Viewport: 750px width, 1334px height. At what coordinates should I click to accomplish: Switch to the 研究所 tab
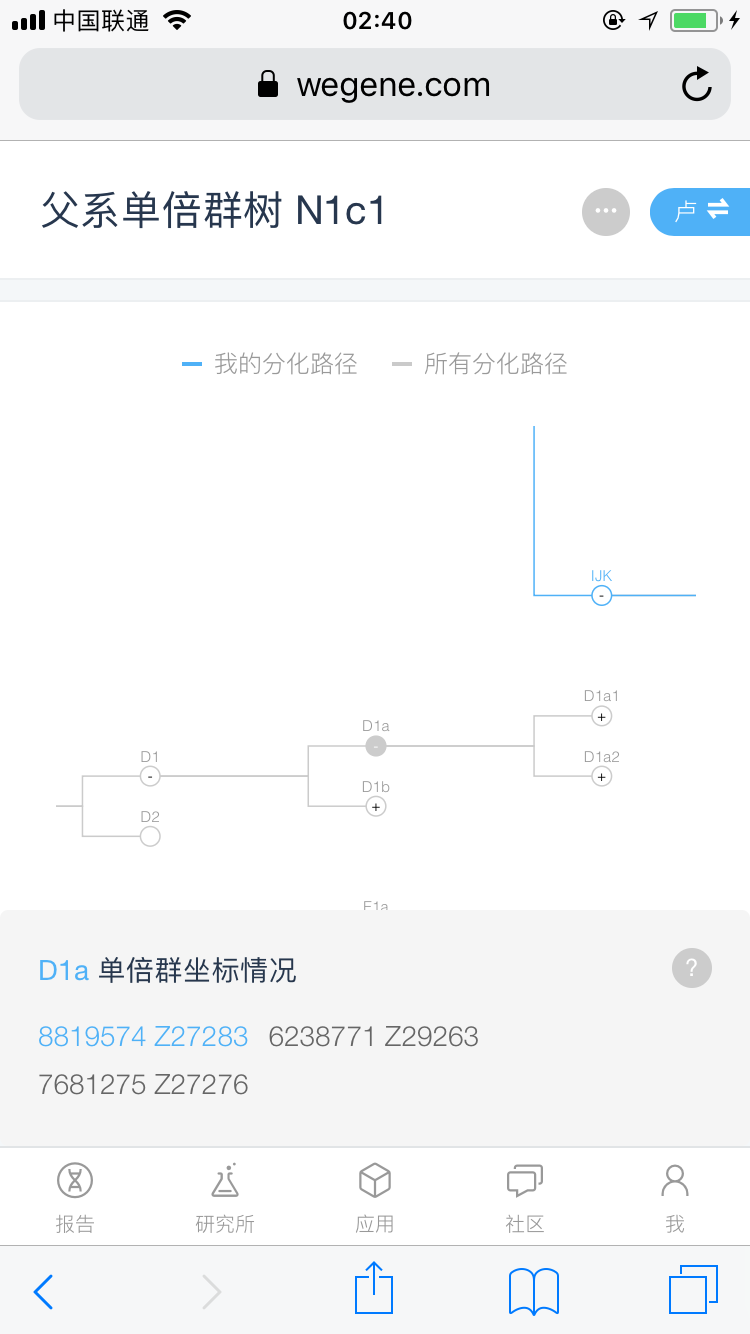tap(225, 1197)
